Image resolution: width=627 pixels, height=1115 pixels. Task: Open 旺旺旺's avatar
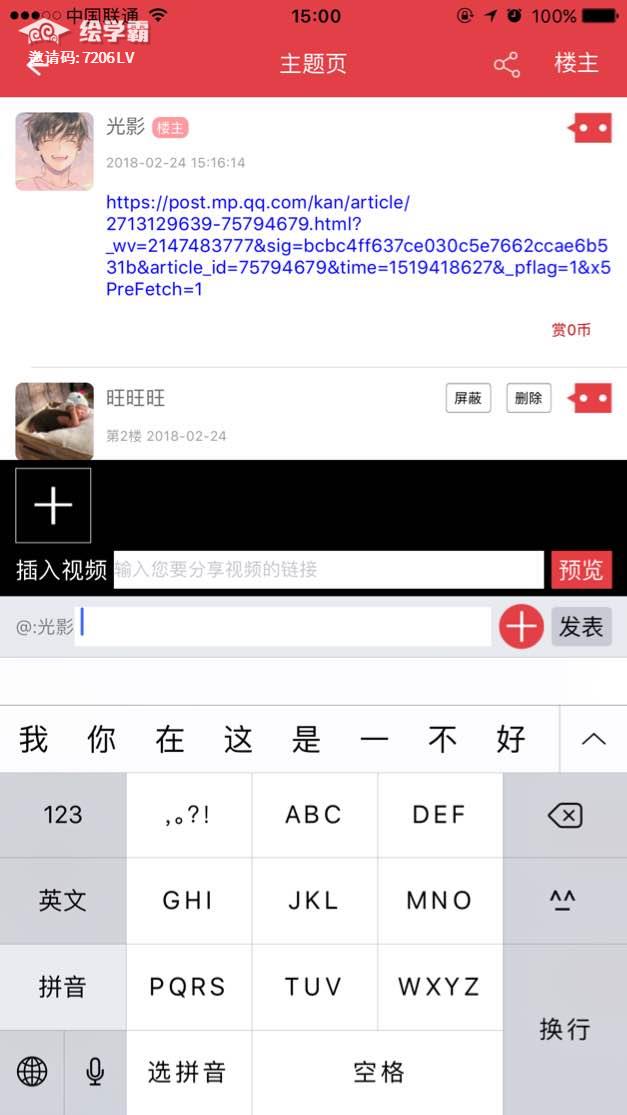click(x=54, y=420)
